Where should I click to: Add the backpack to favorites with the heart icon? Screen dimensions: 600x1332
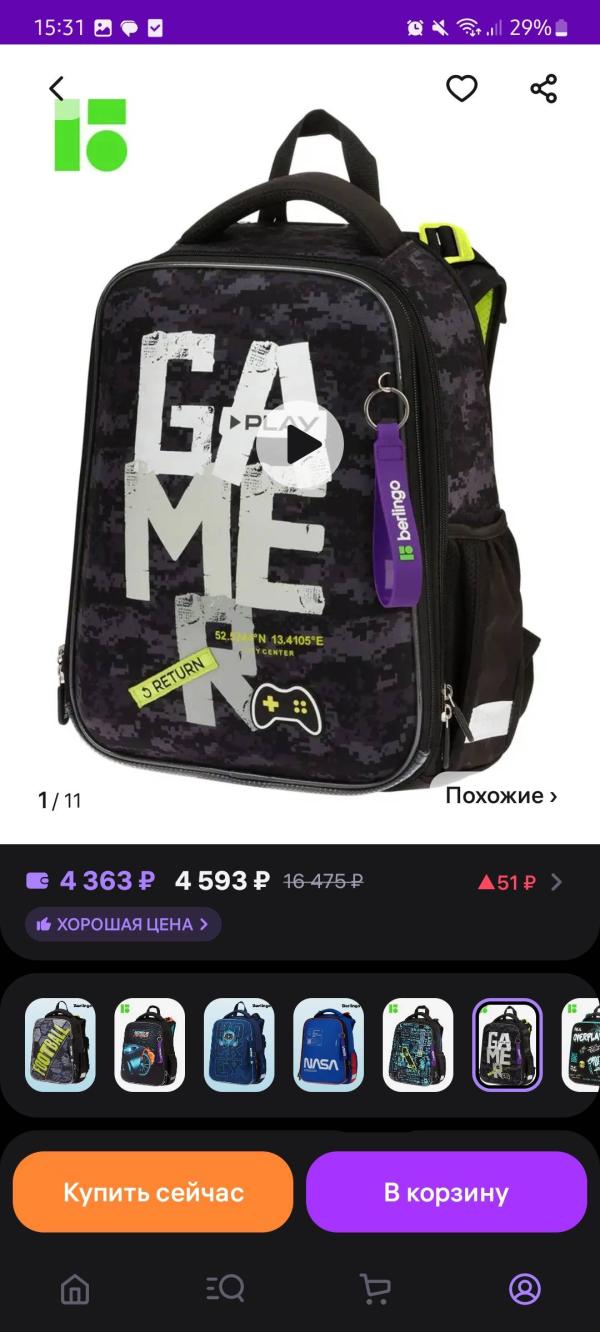[x=461, y=88]
